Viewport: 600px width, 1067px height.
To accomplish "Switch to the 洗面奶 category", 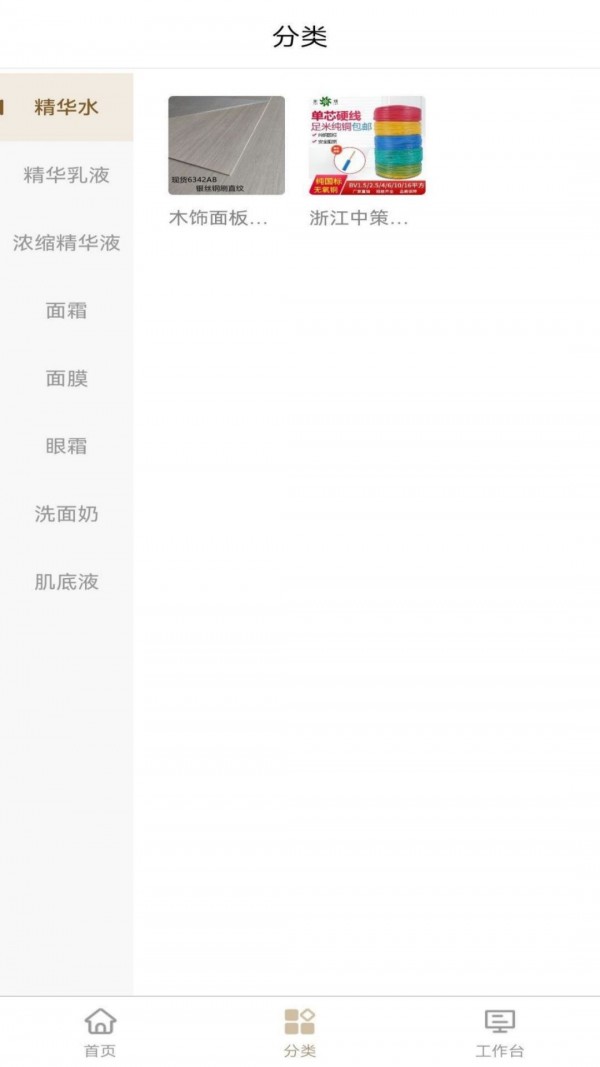I will click(66, 514).
